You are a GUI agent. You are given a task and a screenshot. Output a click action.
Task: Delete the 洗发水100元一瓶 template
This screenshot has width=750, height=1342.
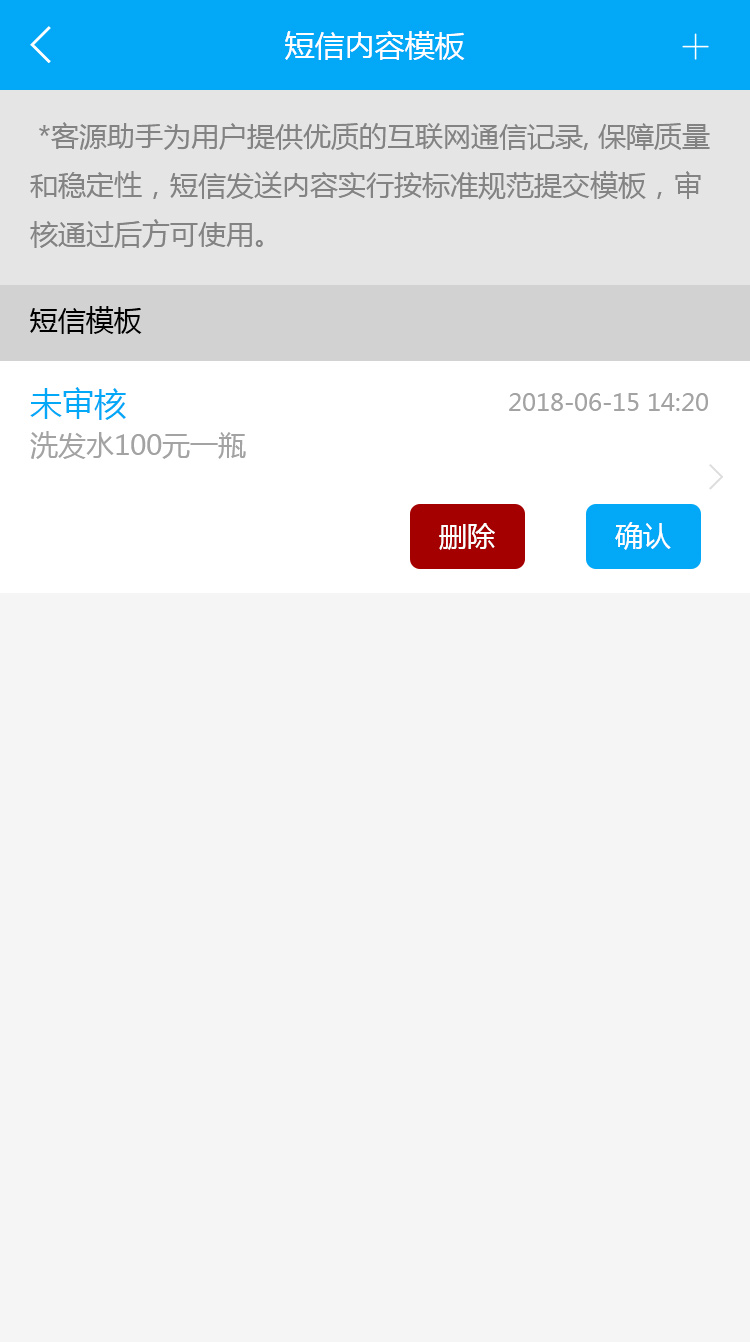(x=467, y=537)
